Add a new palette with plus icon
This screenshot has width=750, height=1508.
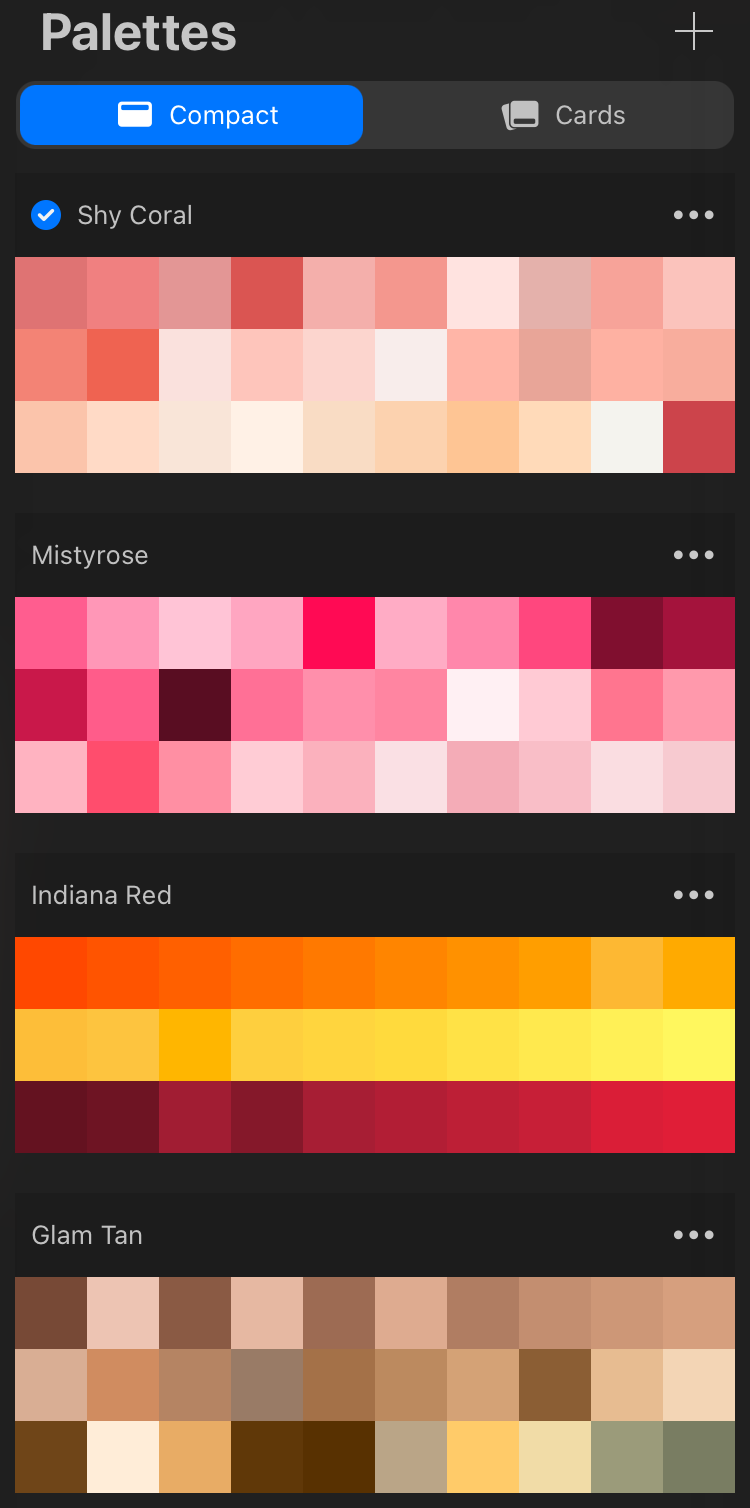pos(693,33)
